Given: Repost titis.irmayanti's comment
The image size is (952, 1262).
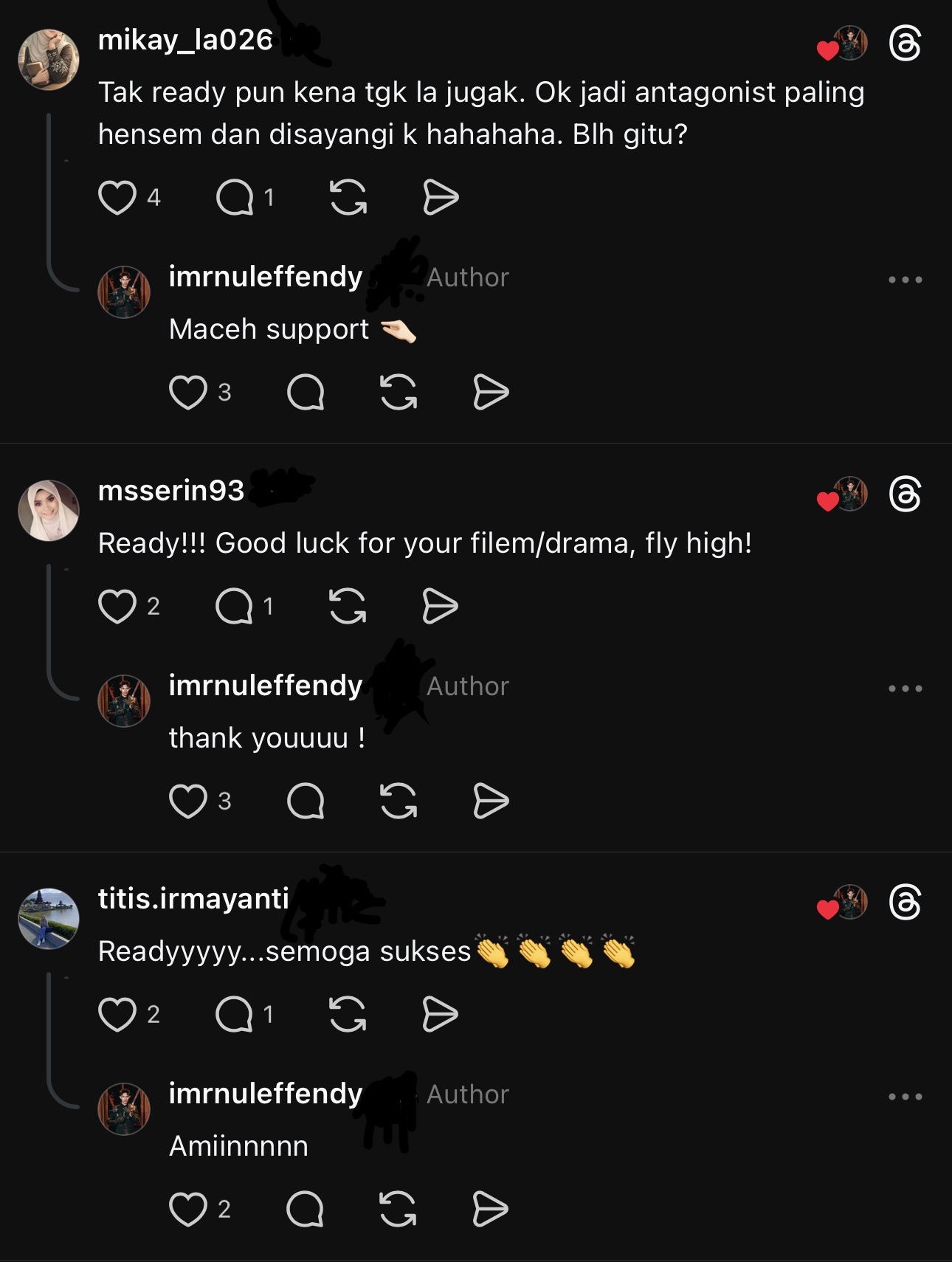Looking at the screenshot, I should [x=347, y=1015].
